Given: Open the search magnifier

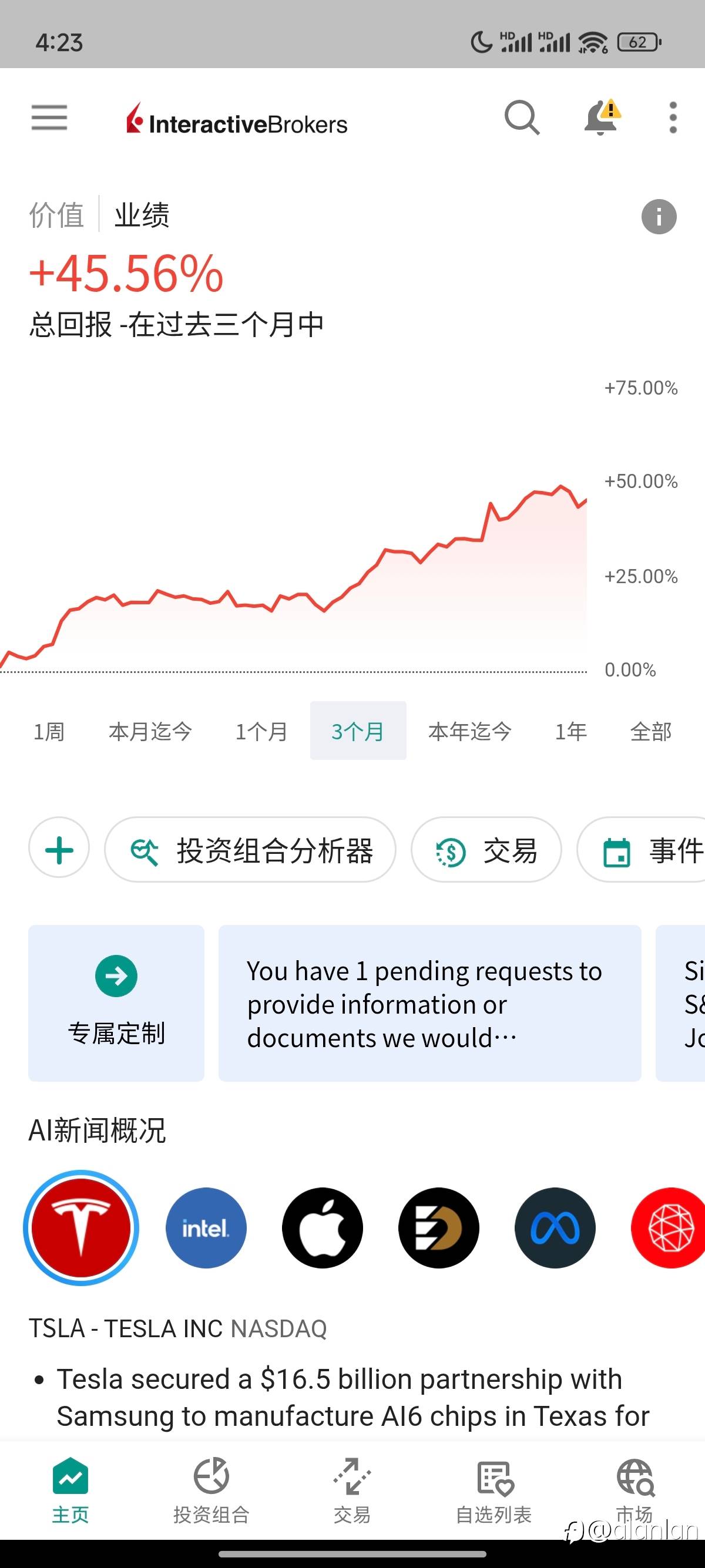Looking at the screenshot, I should 522,117.
